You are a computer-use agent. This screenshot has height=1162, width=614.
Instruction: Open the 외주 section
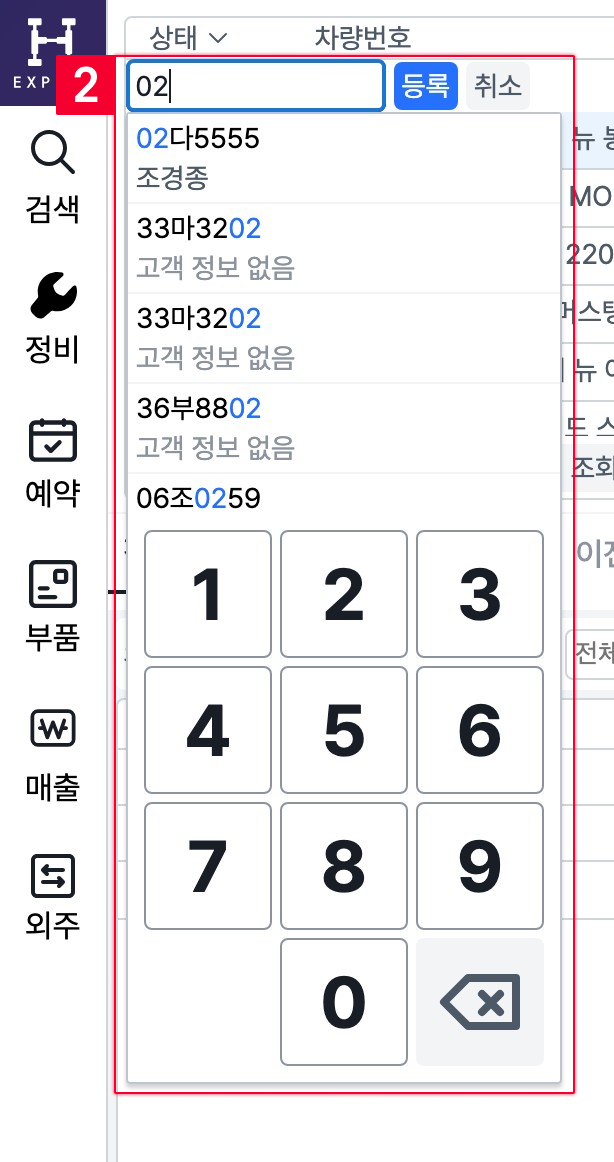(53, 895)
